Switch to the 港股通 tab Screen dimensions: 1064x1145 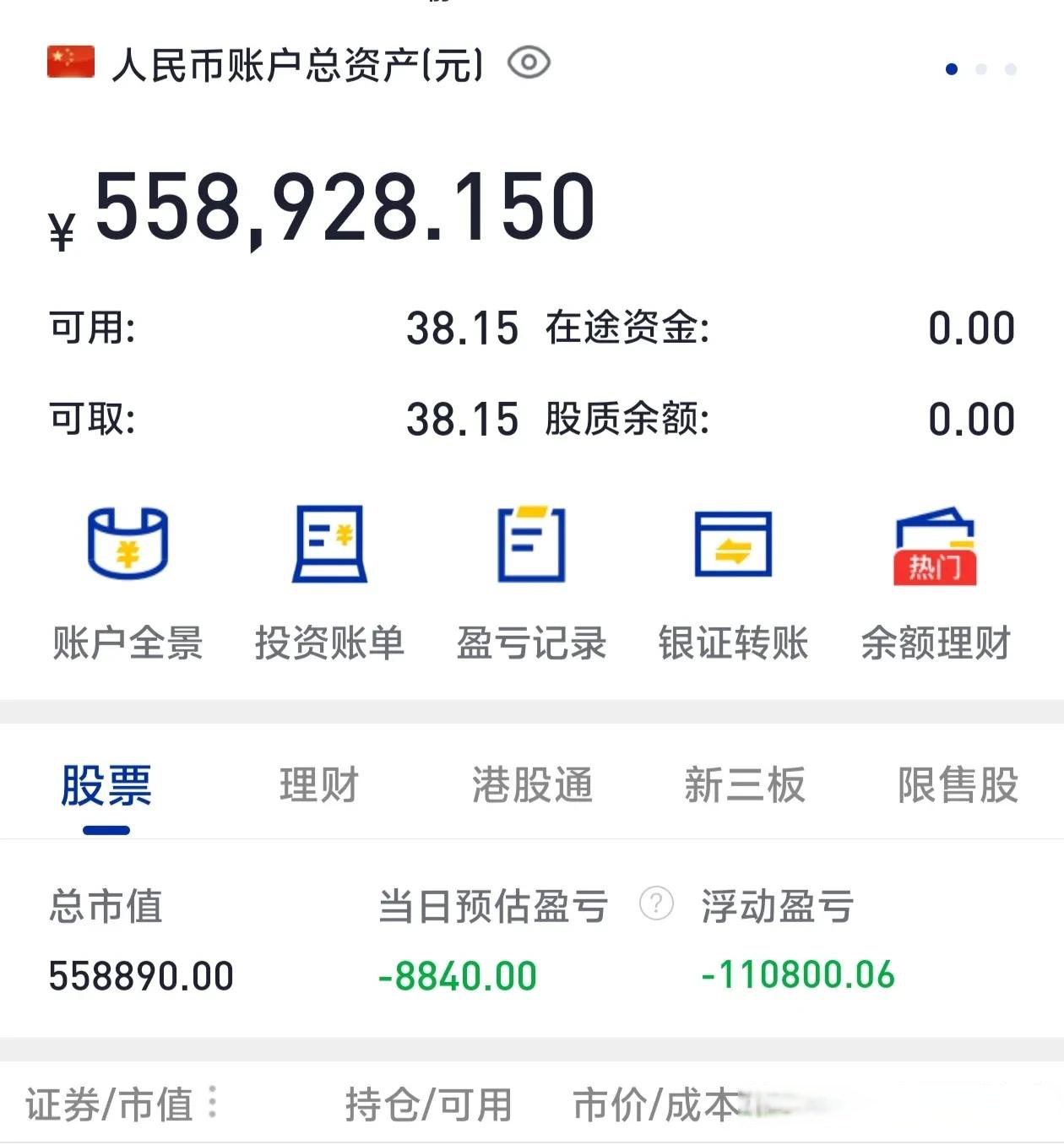(x=532, y=784)
